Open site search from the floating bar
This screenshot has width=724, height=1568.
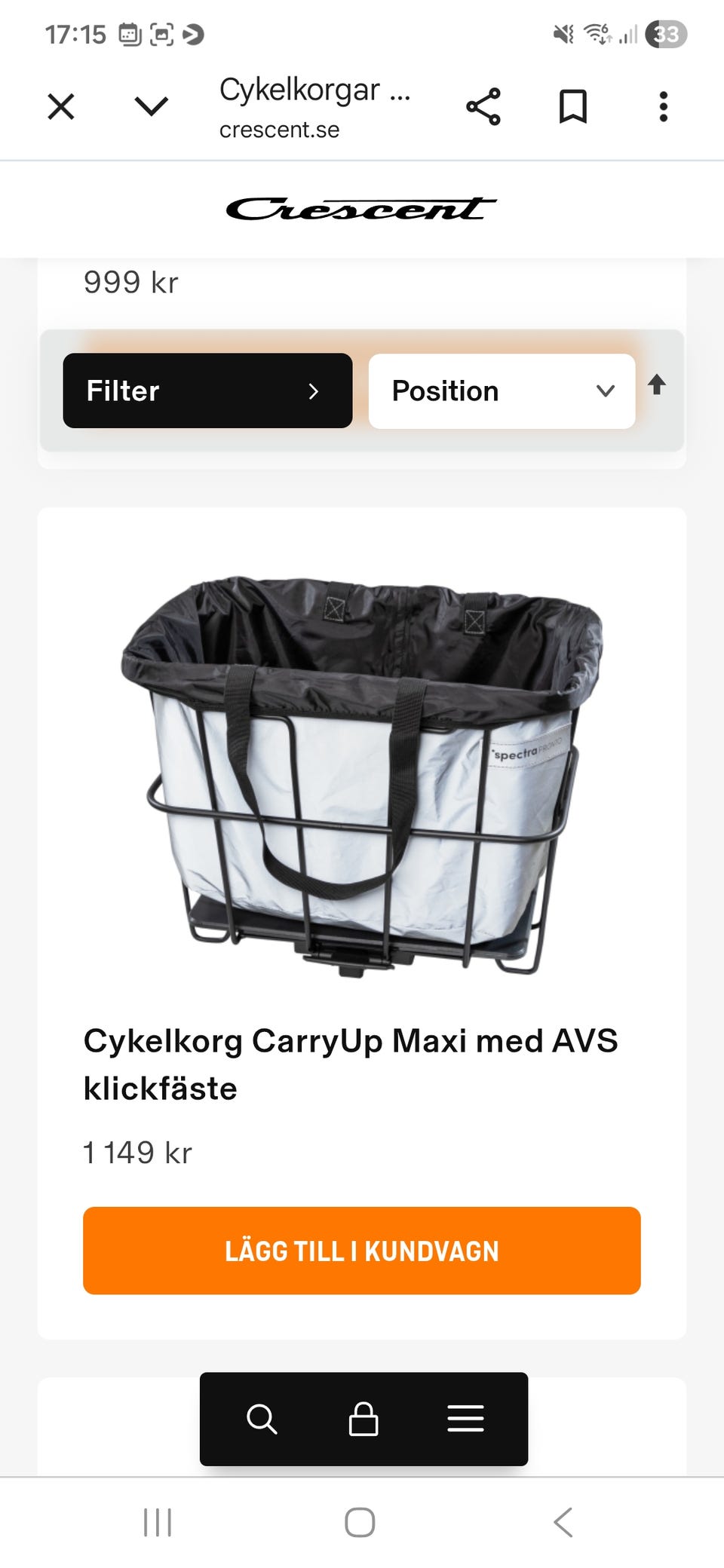point(262,1419)
